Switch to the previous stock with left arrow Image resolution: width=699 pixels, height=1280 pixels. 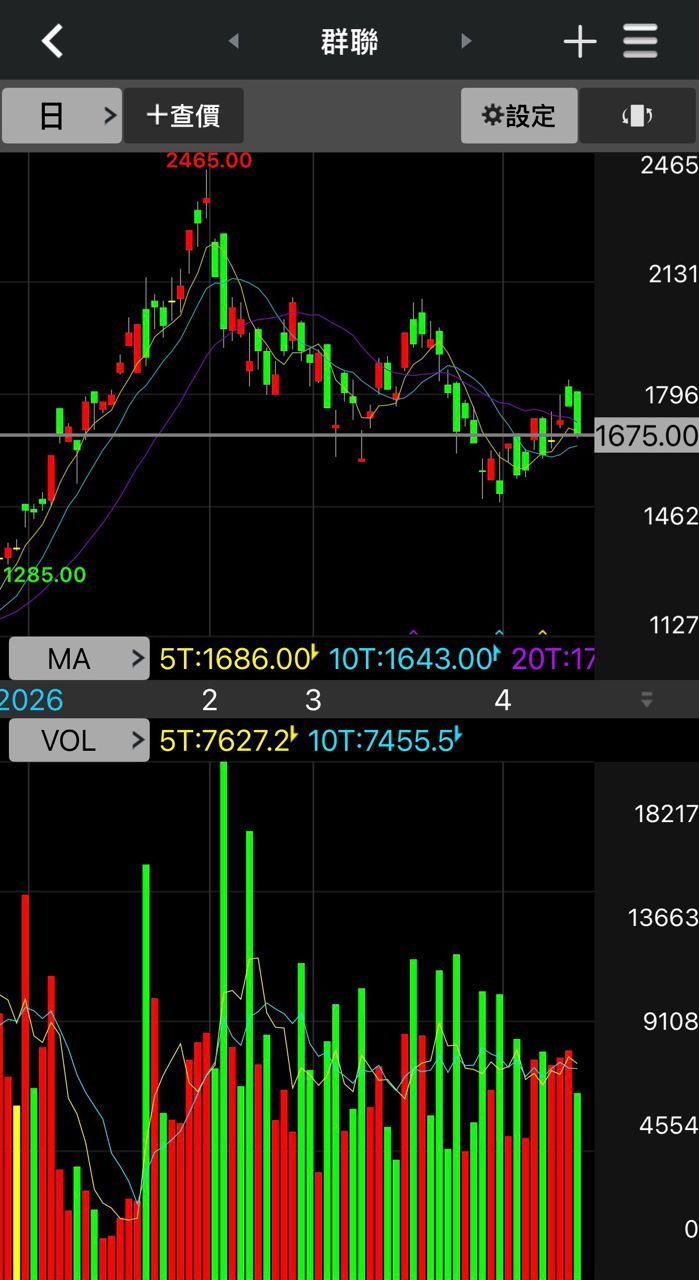click(234, 41)
